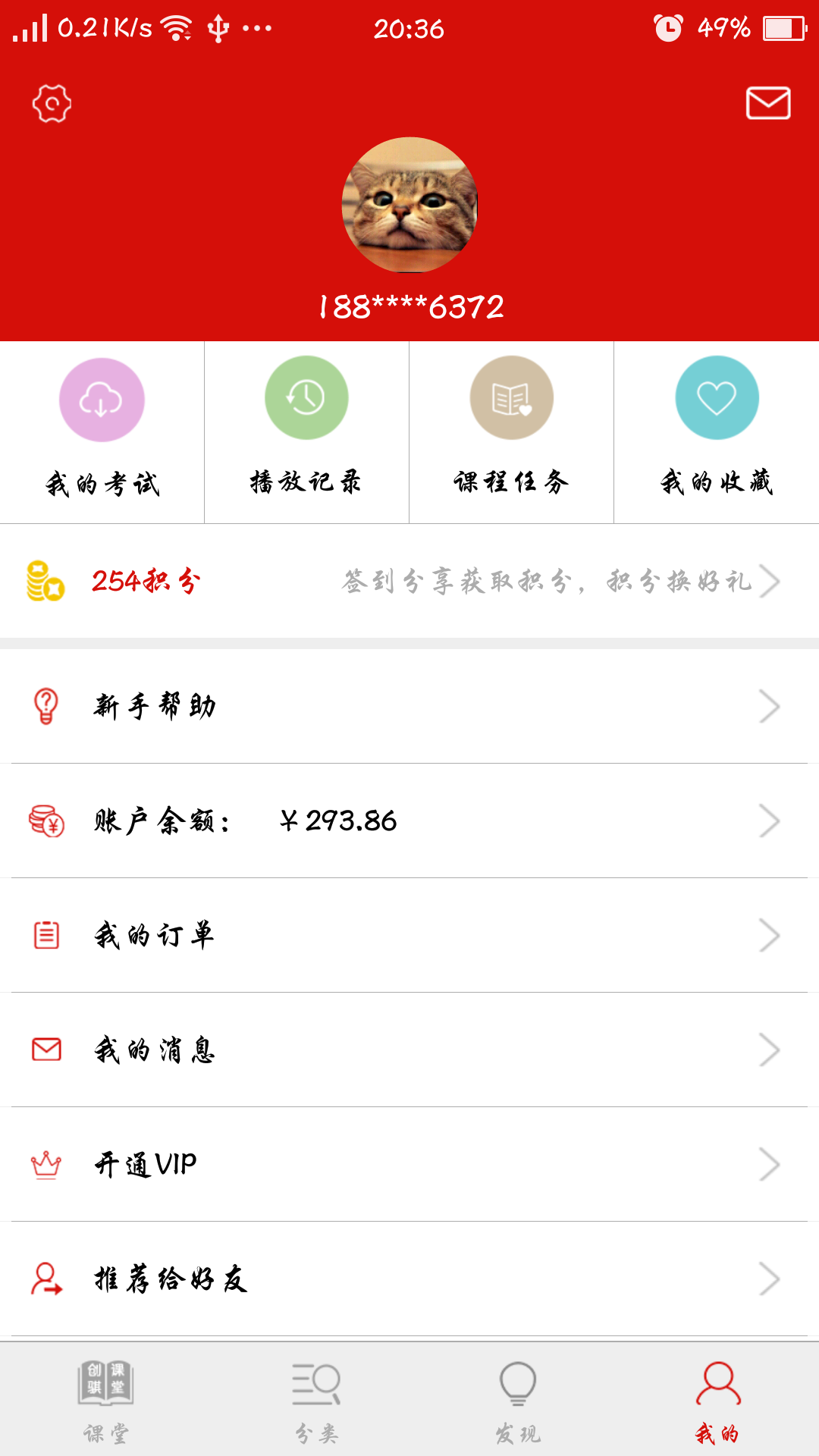This screenshot has height=1456, width=819.
Task: Switch to the 课堂 tab
Action: pos(106,1401)
